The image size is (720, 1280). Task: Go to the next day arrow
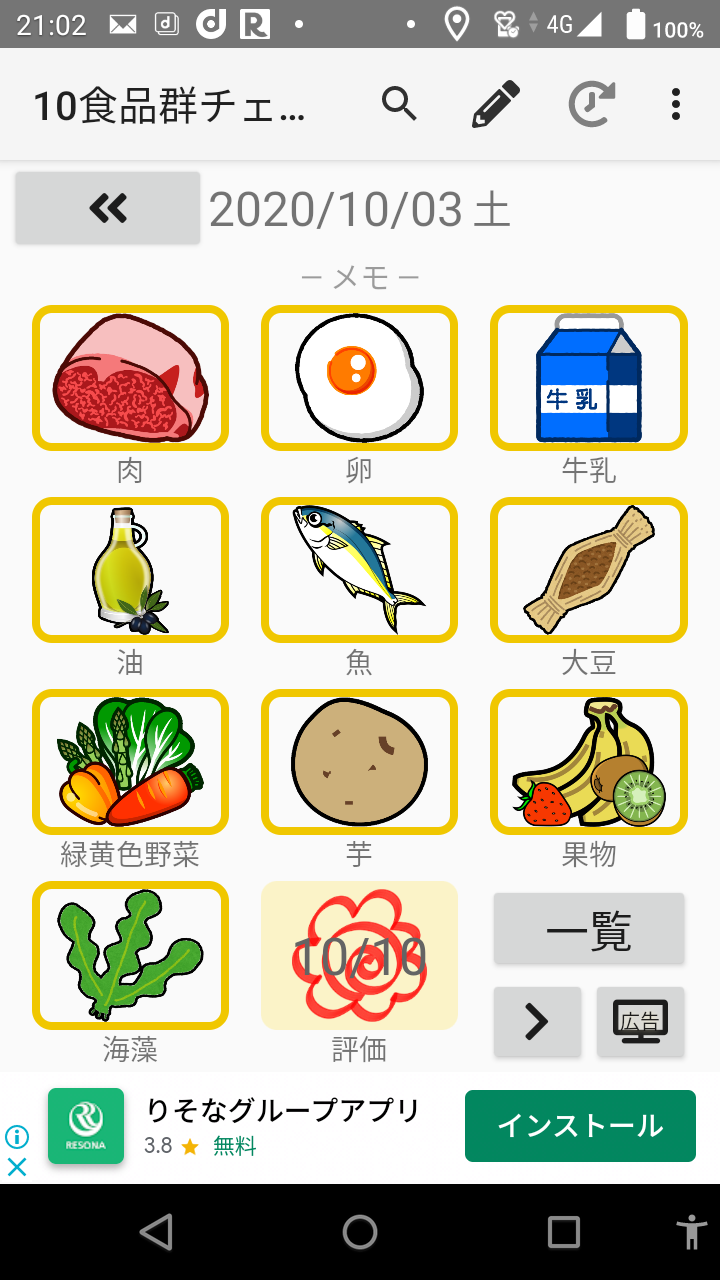[537, 1021]
